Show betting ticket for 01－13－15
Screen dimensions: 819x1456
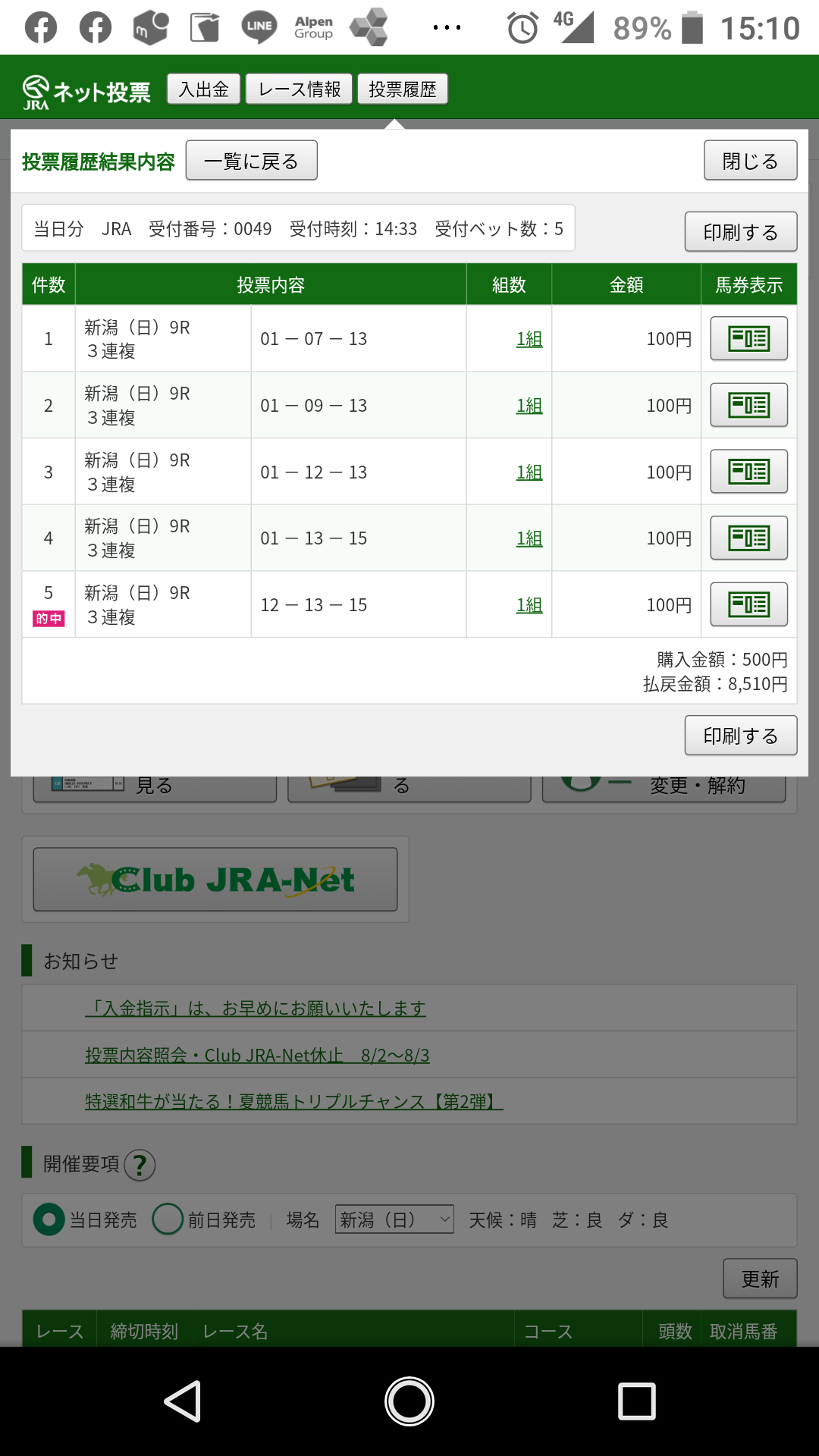point(748,538)
